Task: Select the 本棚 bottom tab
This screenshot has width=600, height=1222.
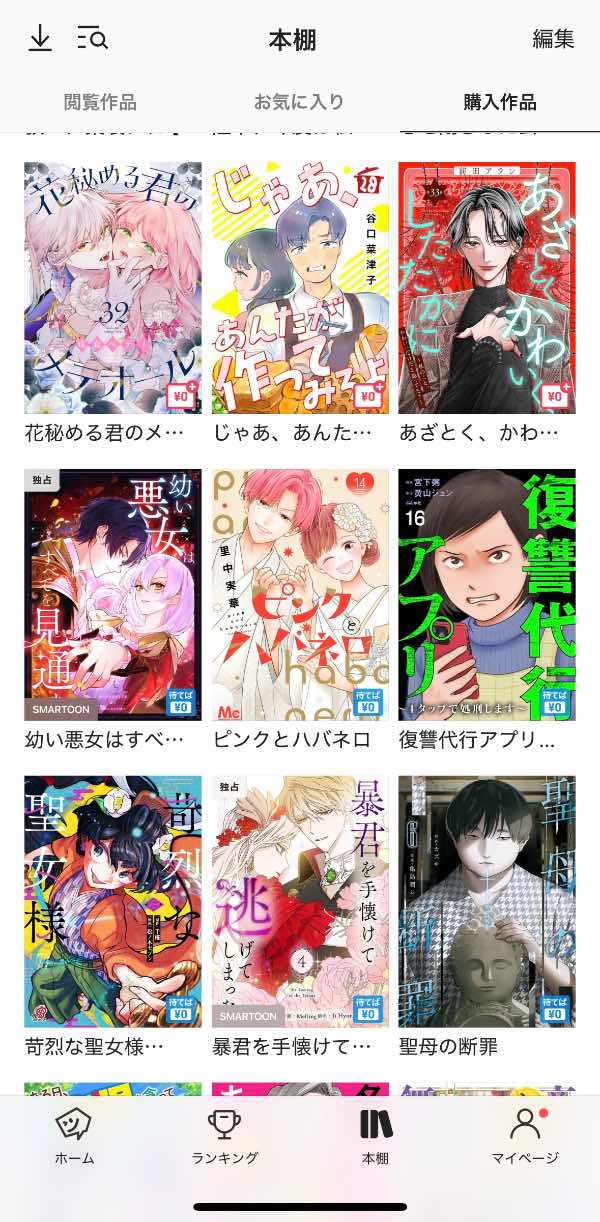Action: pos(375,1137)
